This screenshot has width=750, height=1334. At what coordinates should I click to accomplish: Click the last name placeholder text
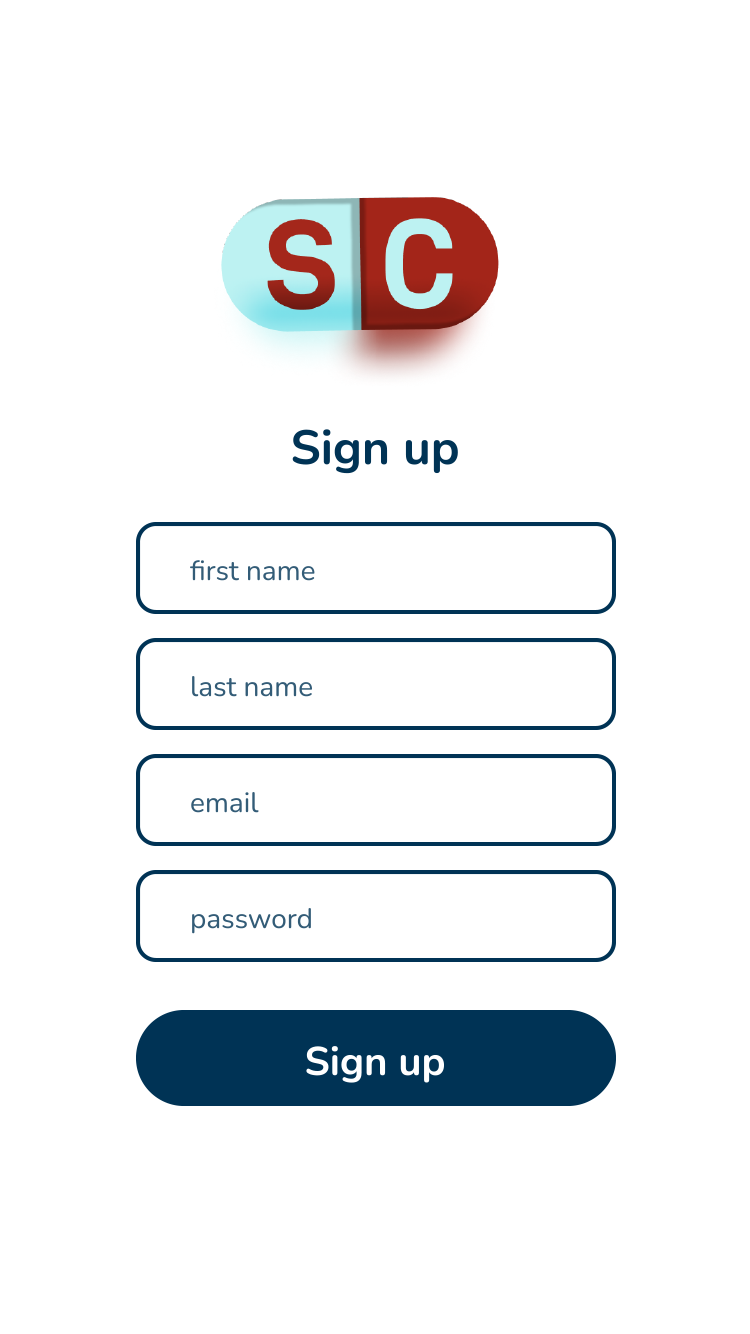(251, 686)
